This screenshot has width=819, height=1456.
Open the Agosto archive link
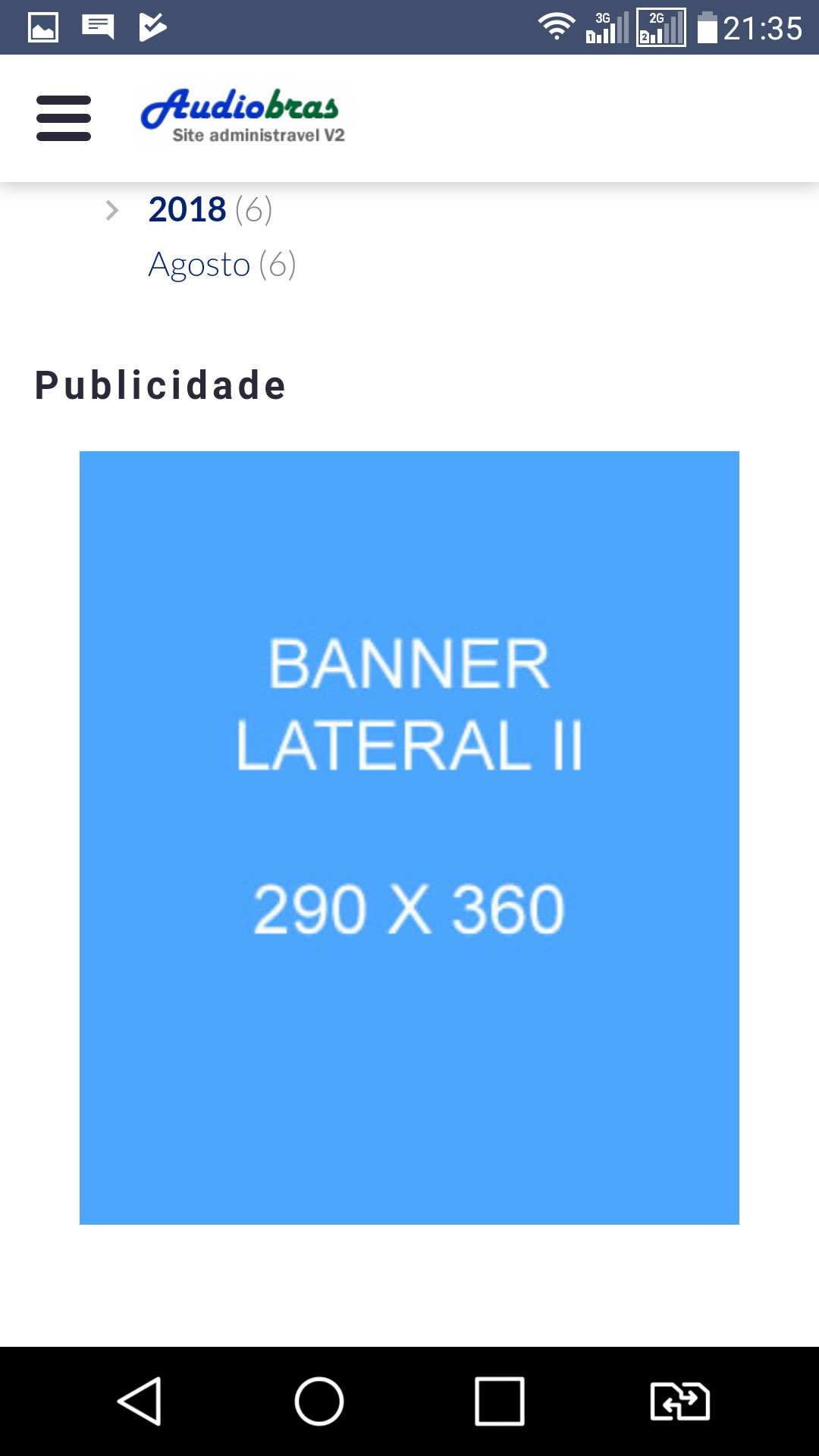(199, 265)
